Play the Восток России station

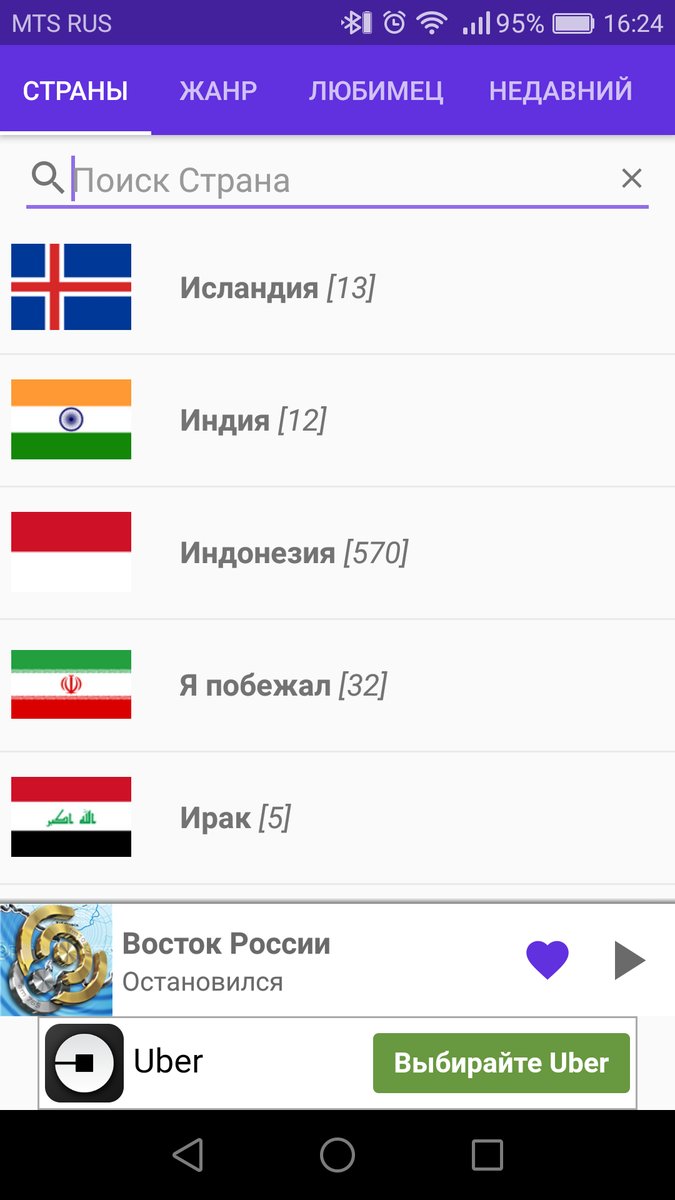[x=629, y=960]
